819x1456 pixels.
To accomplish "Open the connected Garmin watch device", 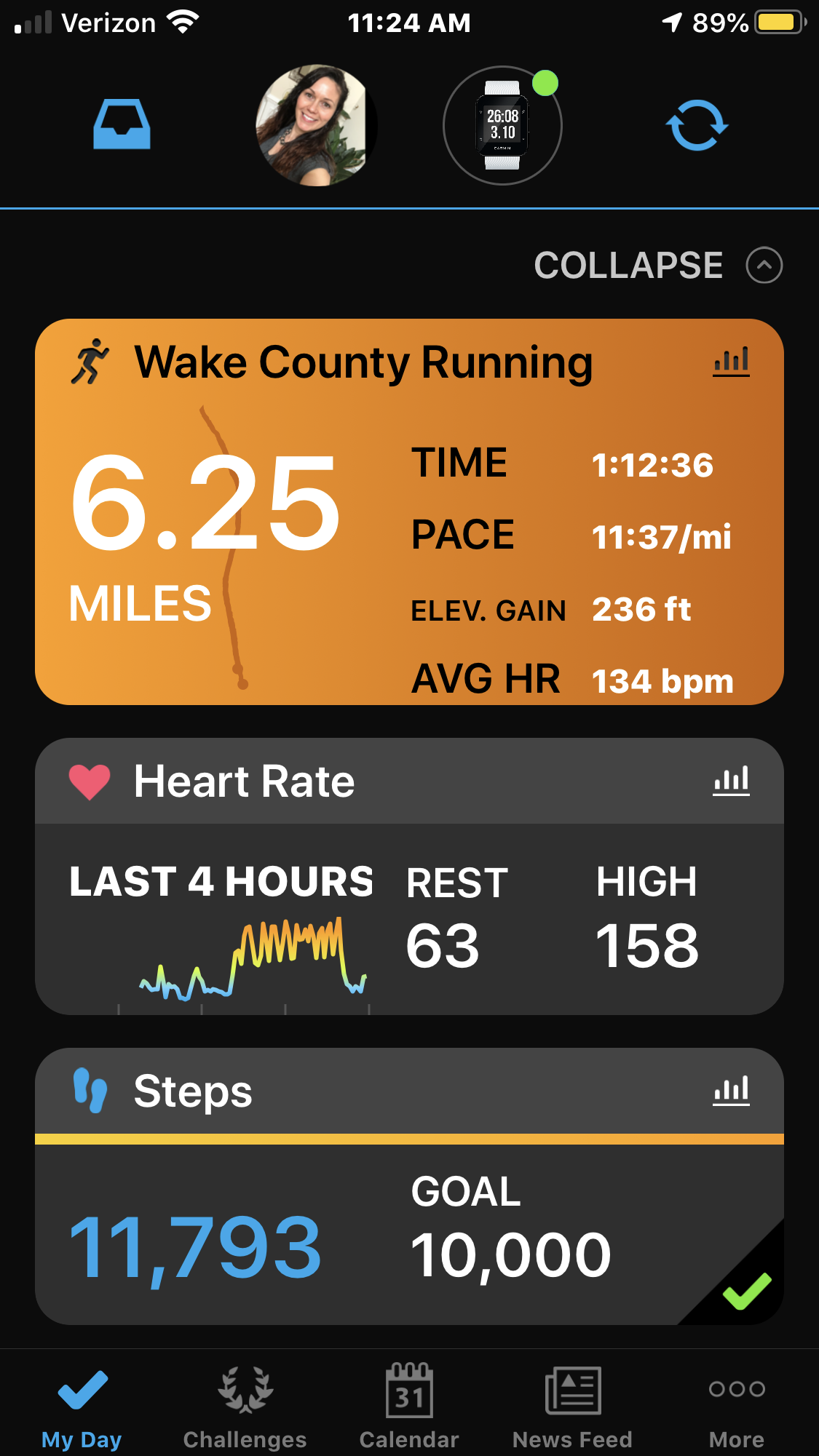I will click(x=502, y=126).
